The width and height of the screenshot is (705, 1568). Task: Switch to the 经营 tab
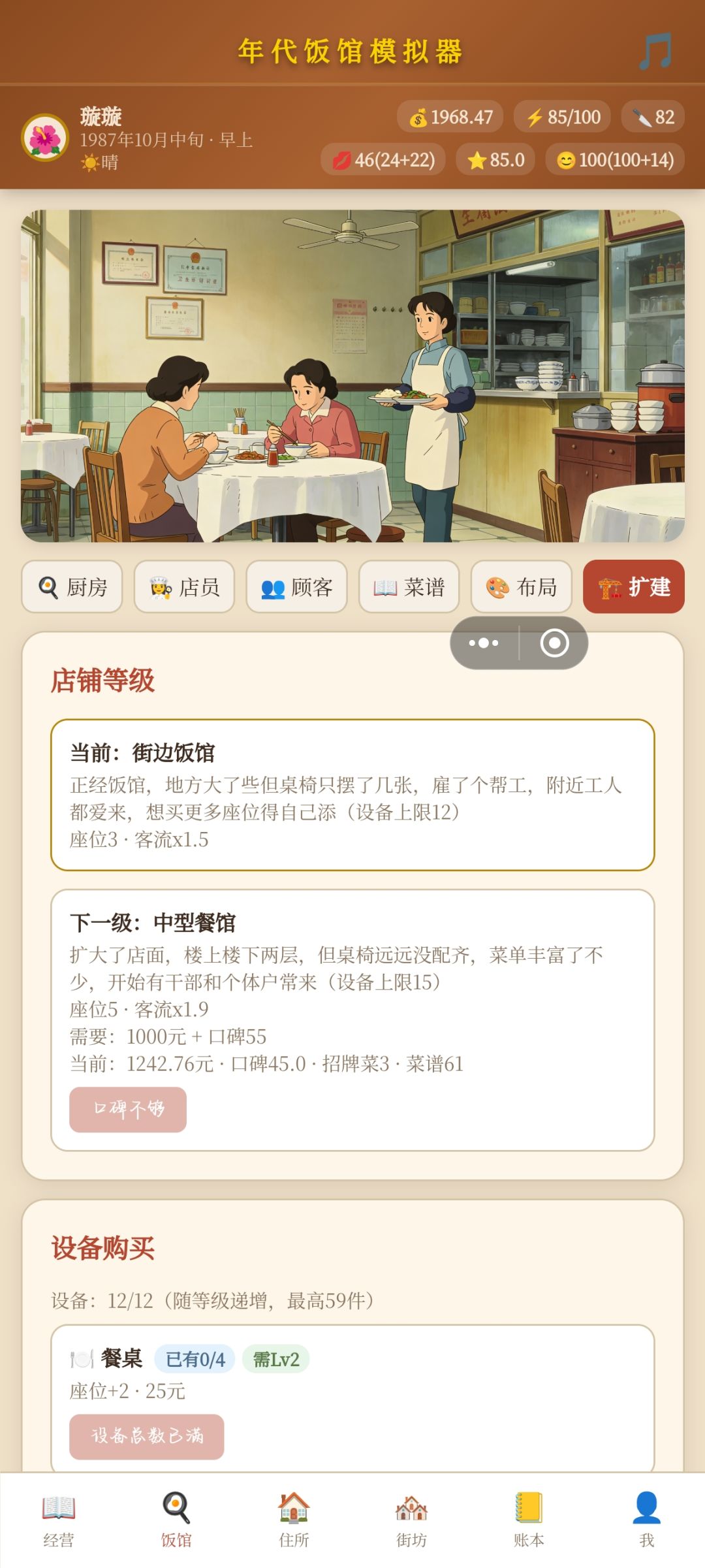click(59, 1520)
